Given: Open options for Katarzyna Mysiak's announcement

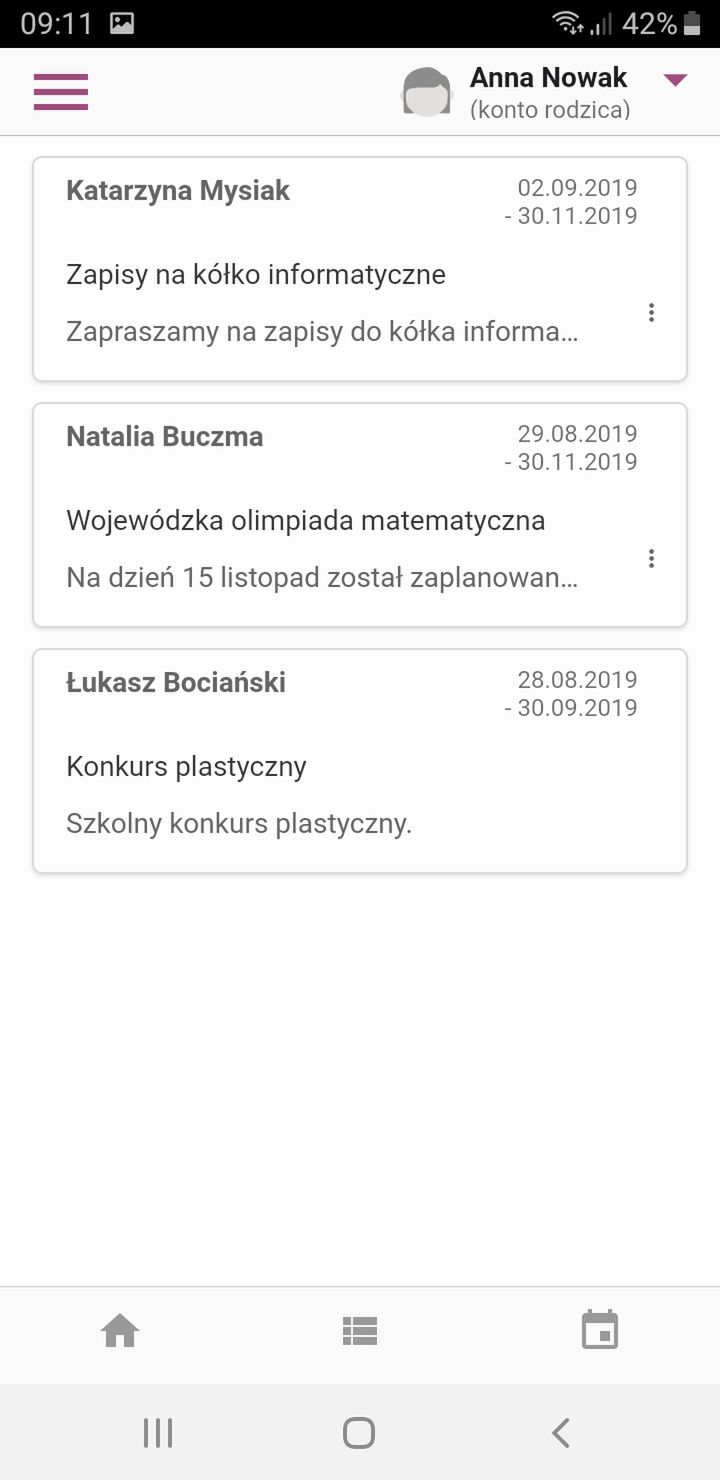Looking at the screenshot, I should click(x=651, y=312).
